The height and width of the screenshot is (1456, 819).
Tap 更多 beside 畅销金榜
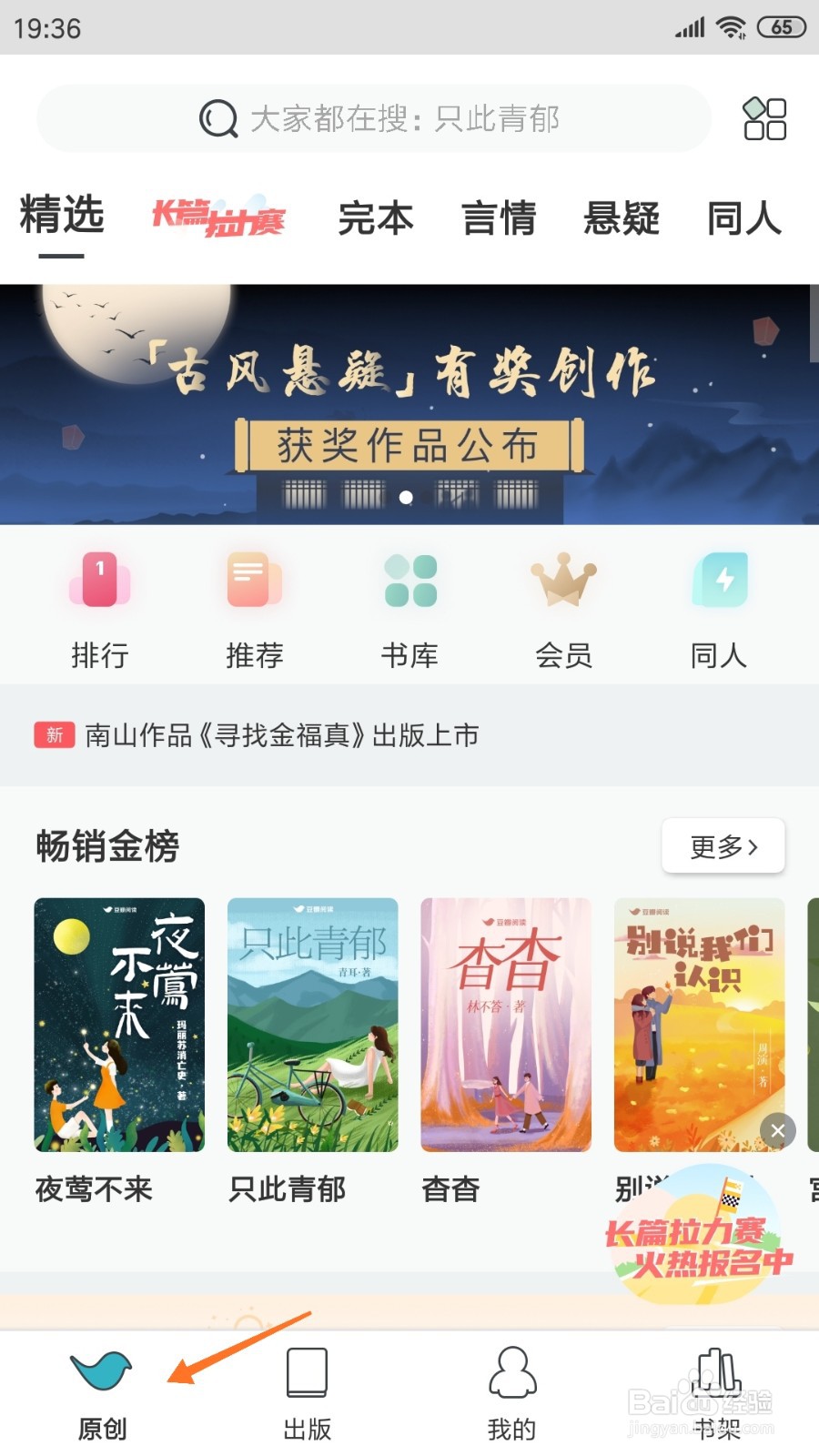coord(723,846)
